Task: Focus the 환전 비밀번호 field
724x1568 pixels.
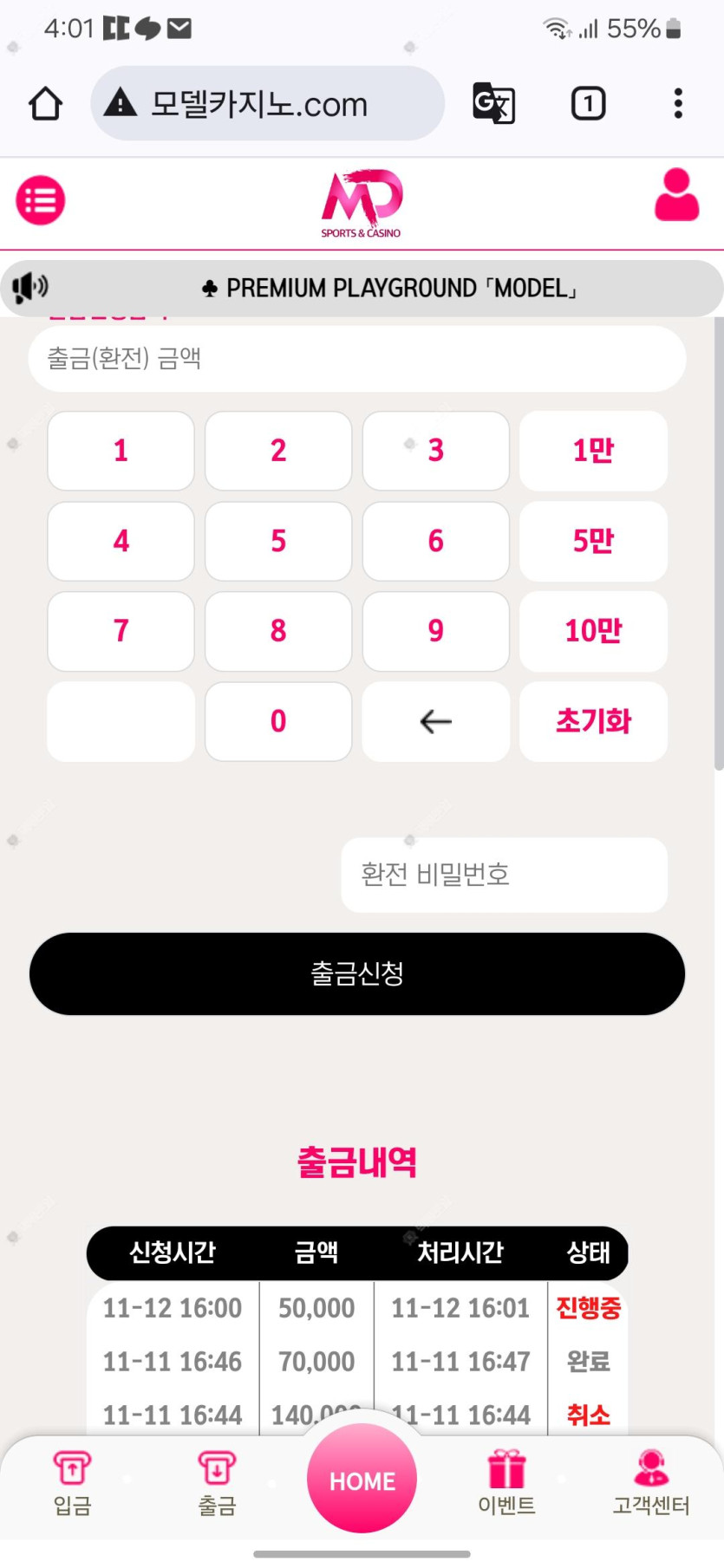Action: tap(504, 875)
